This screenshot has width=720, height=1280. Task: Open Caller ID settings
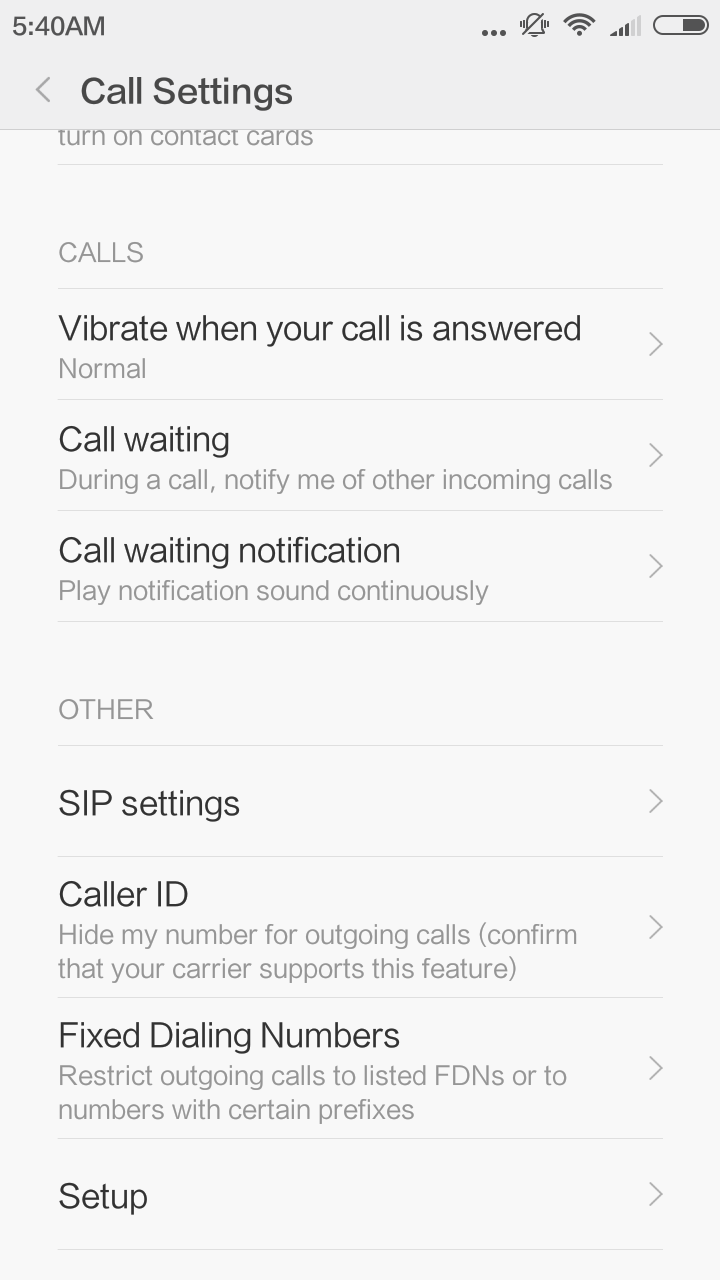[360, 928]
